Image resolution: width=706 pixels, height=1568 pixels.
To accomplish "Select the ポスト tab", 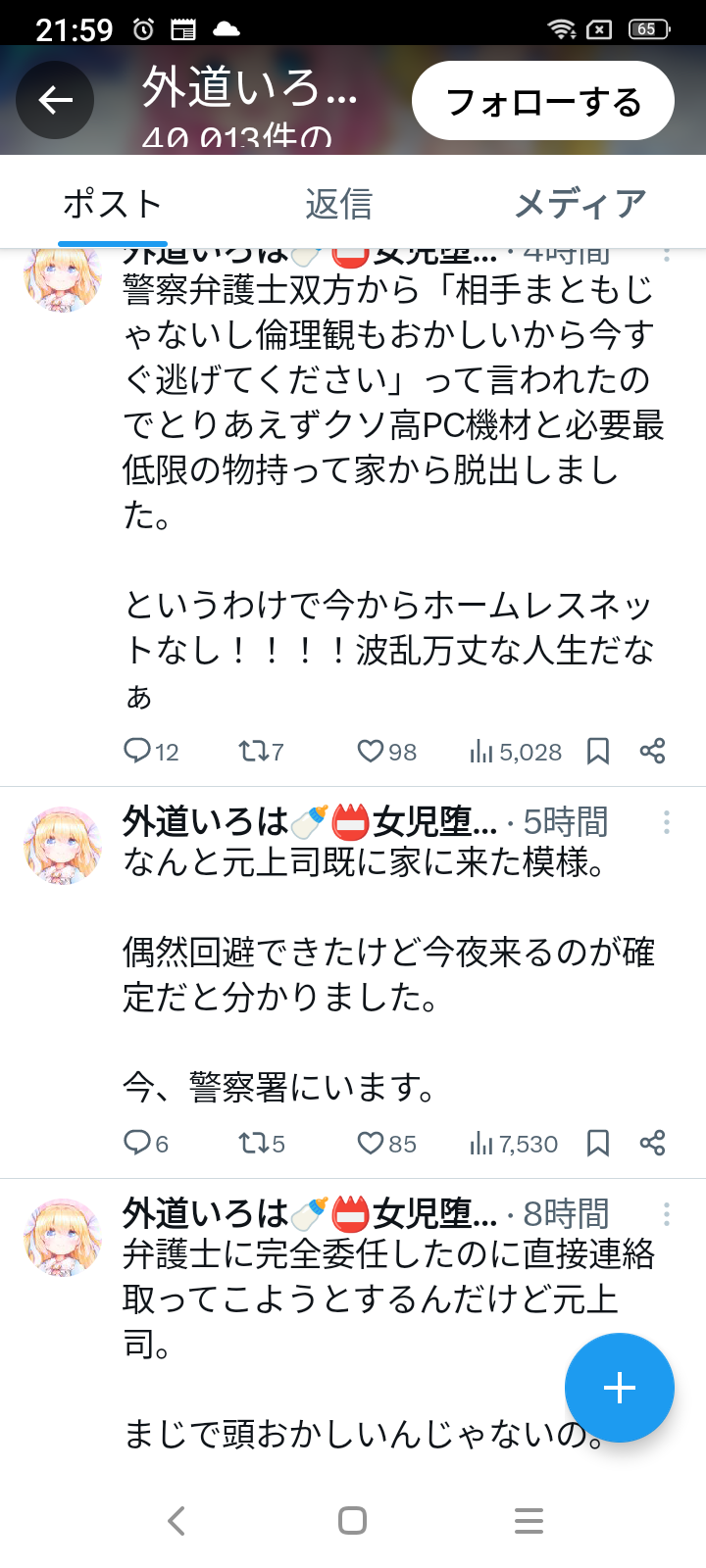I will pos(112,204).
